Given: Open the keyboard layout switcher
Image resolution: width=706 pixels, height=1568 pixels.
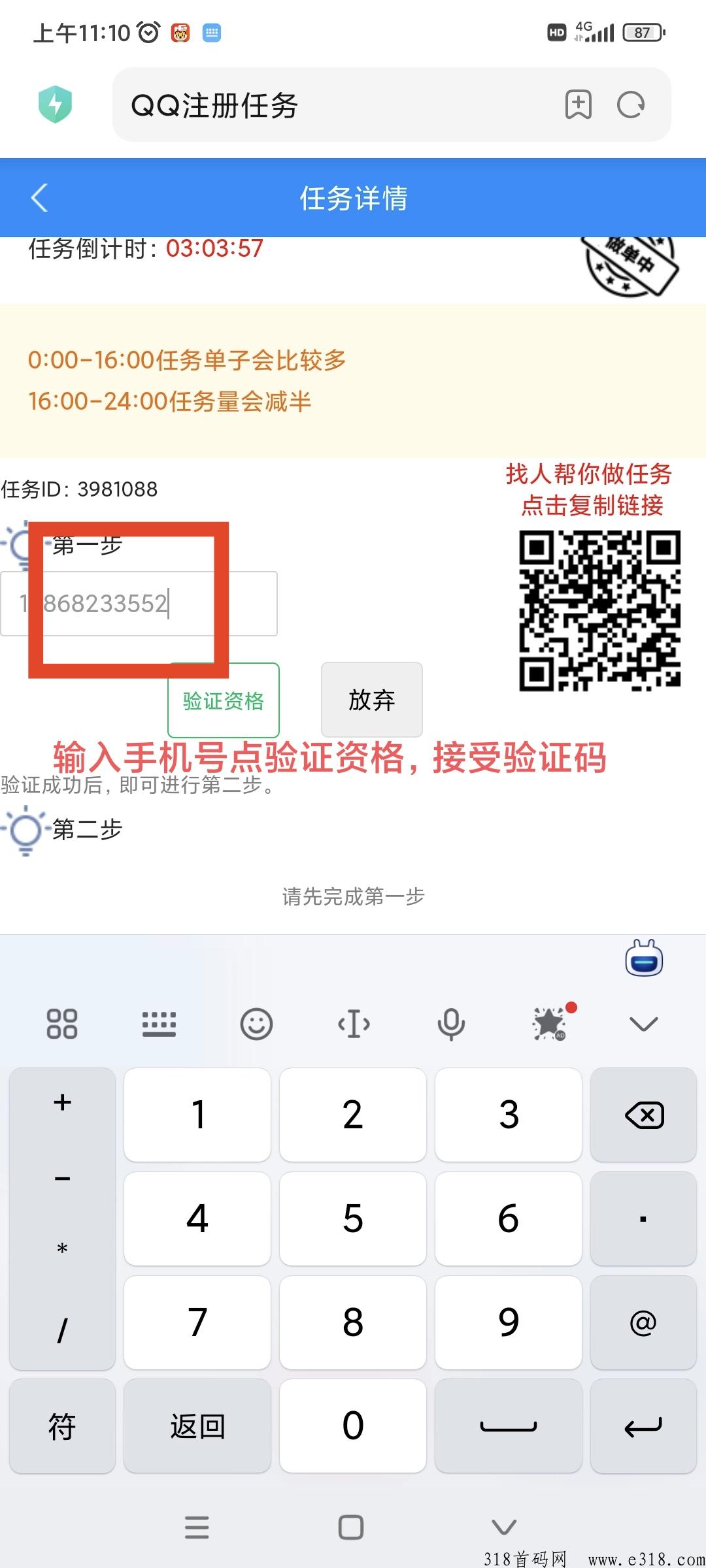Looking at the screenshot, I should [x=159, y=1024].
